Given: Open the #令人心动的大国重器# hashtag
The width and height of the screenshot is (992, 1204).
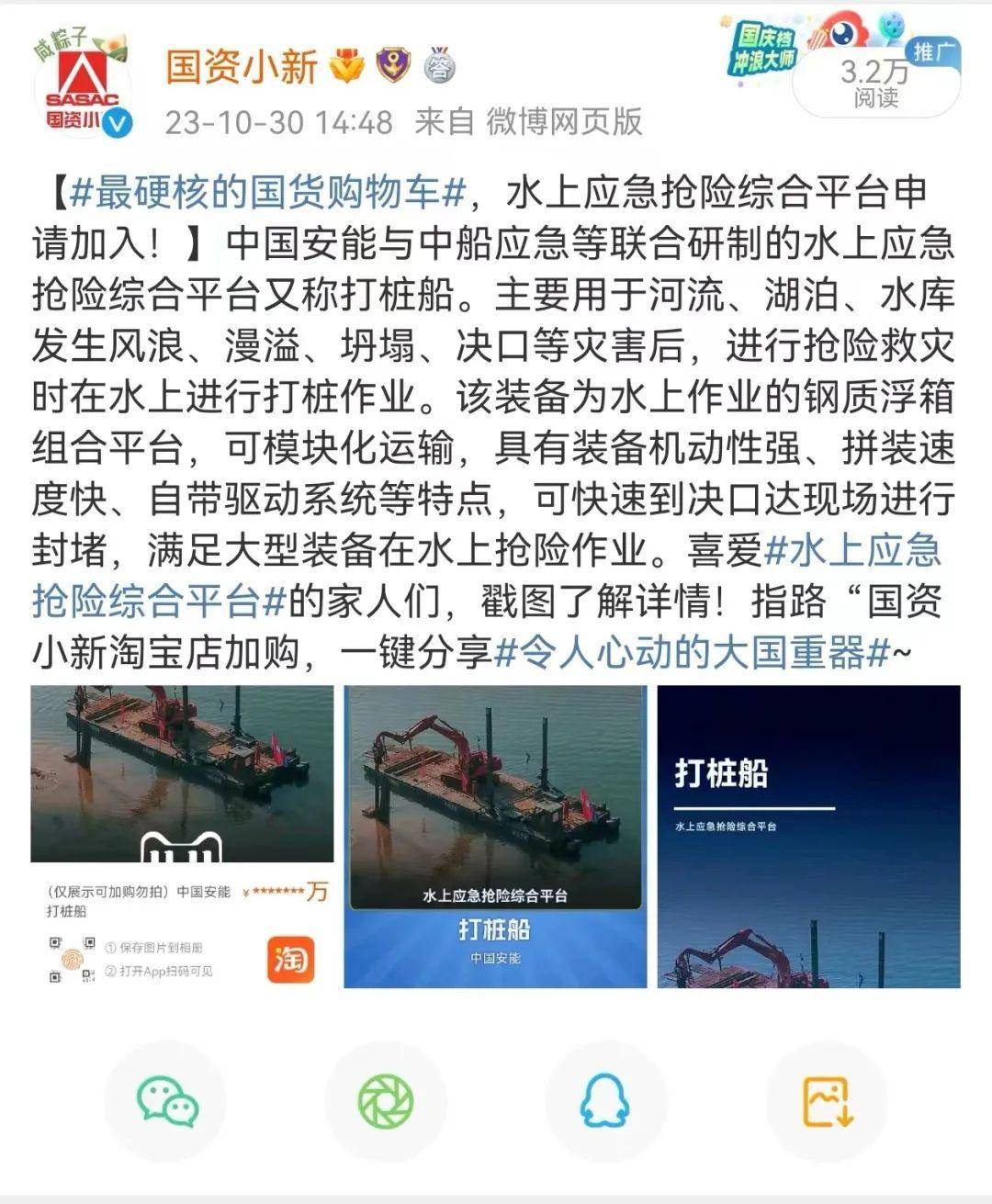Looking at the screenshot, I should [692, 653].
